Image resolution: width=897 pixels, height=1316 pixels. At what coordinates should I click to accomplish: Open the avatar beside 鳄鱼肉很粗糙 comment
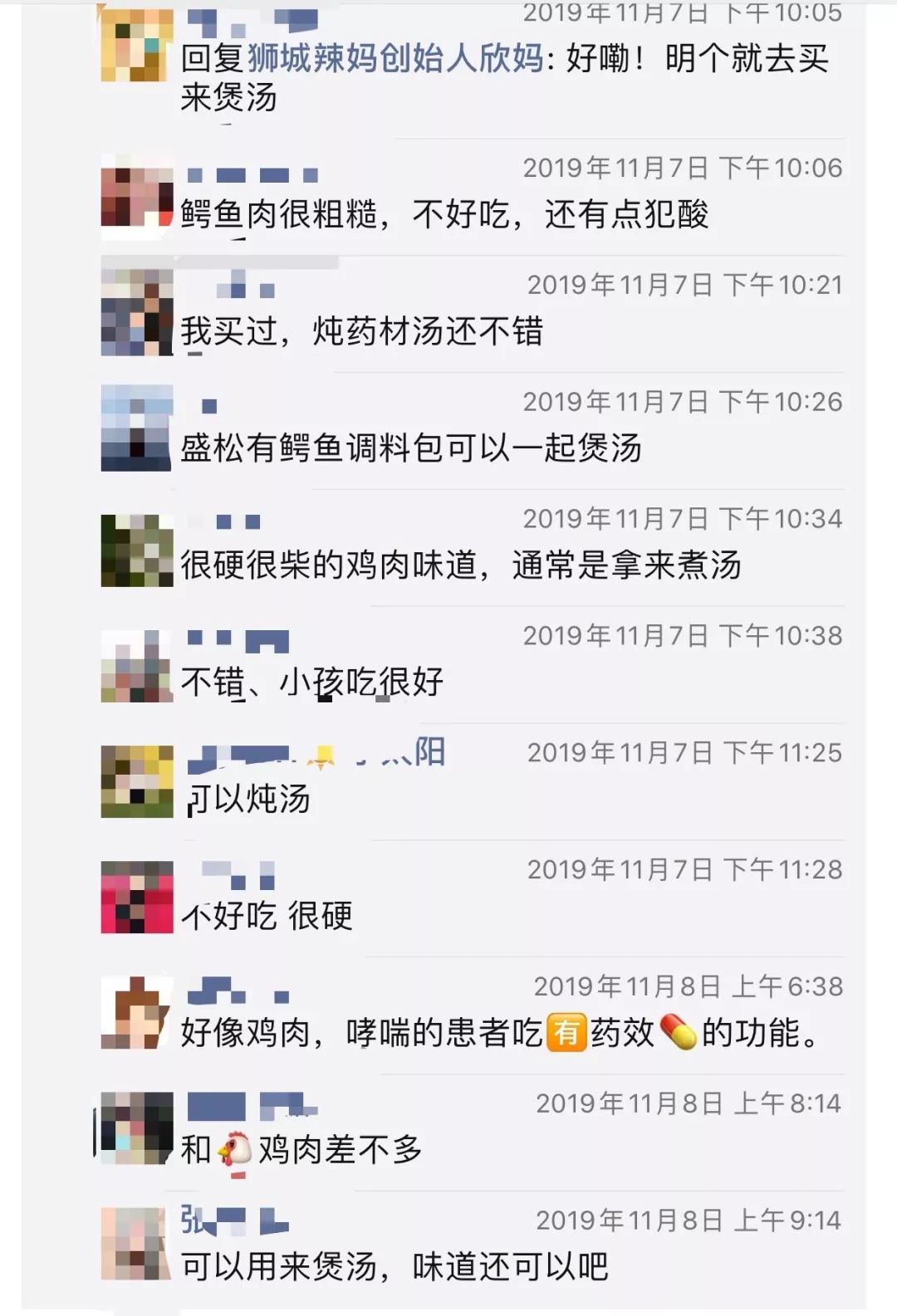[x=137, y=198]
